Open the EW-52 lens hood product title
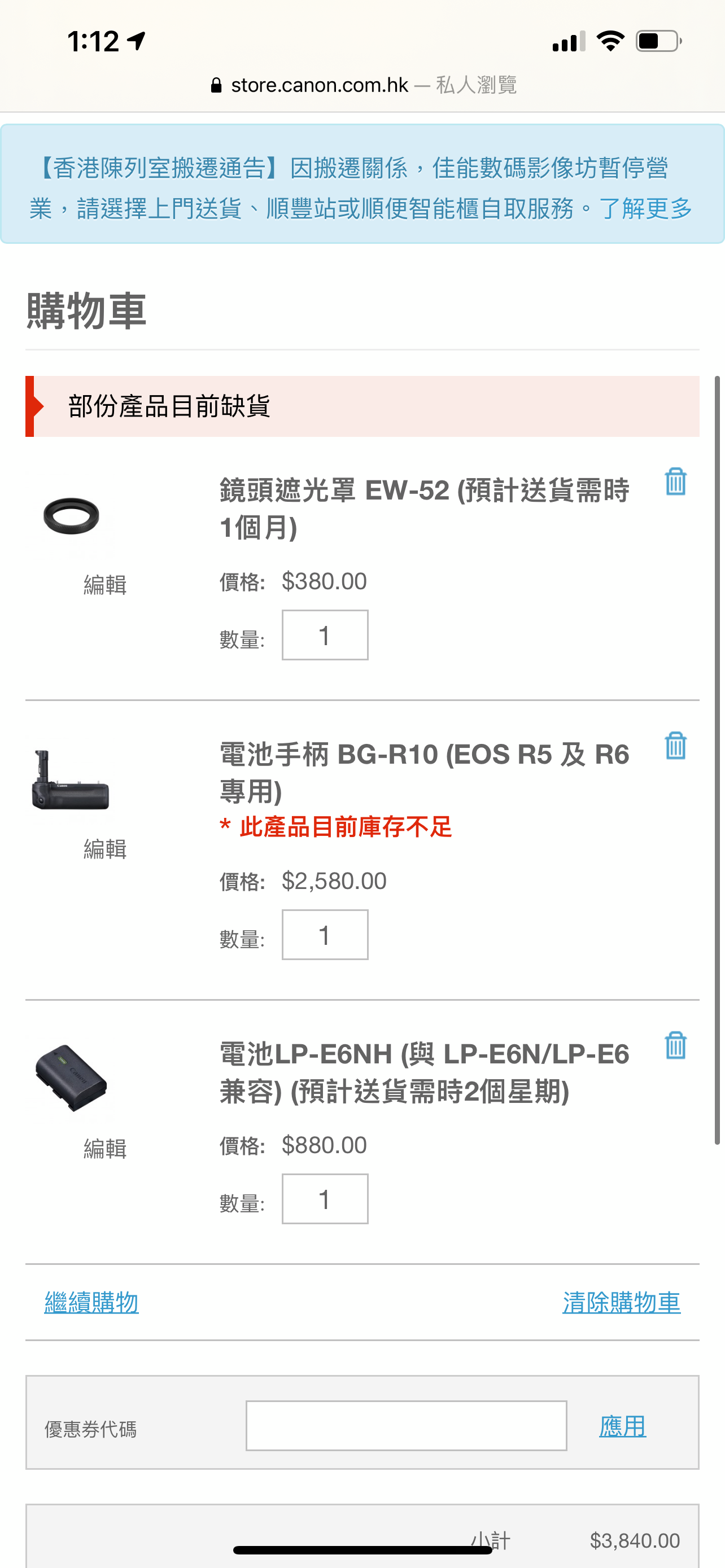The width and height of the screenshot is (725, 1568). tap(424, 508)
